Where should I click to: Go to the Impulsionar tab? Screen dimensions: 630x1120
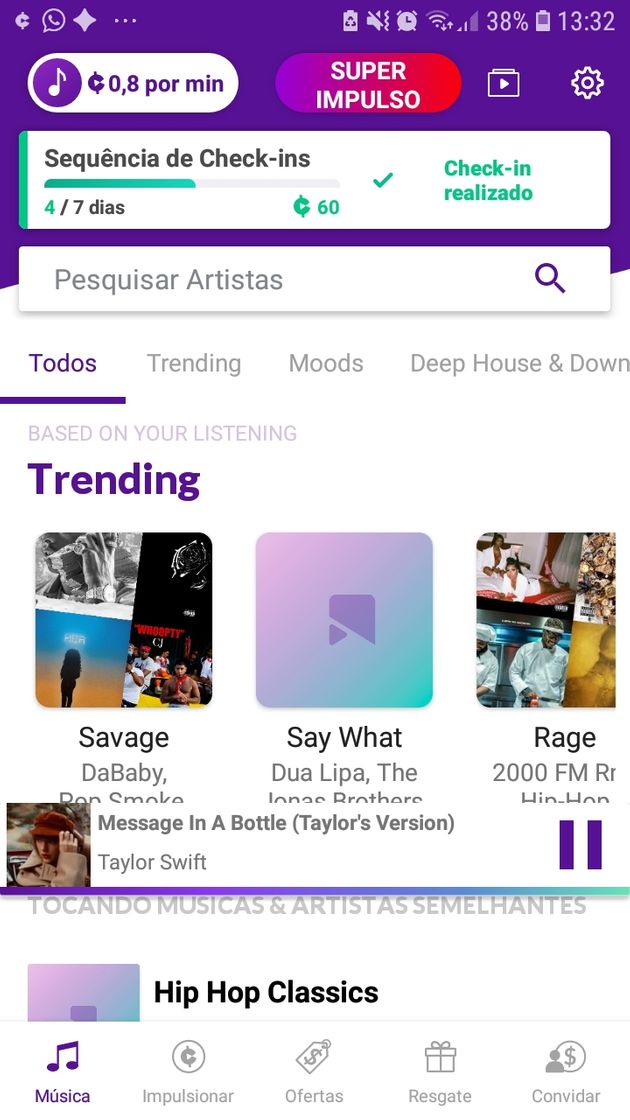coord(188,1070)
